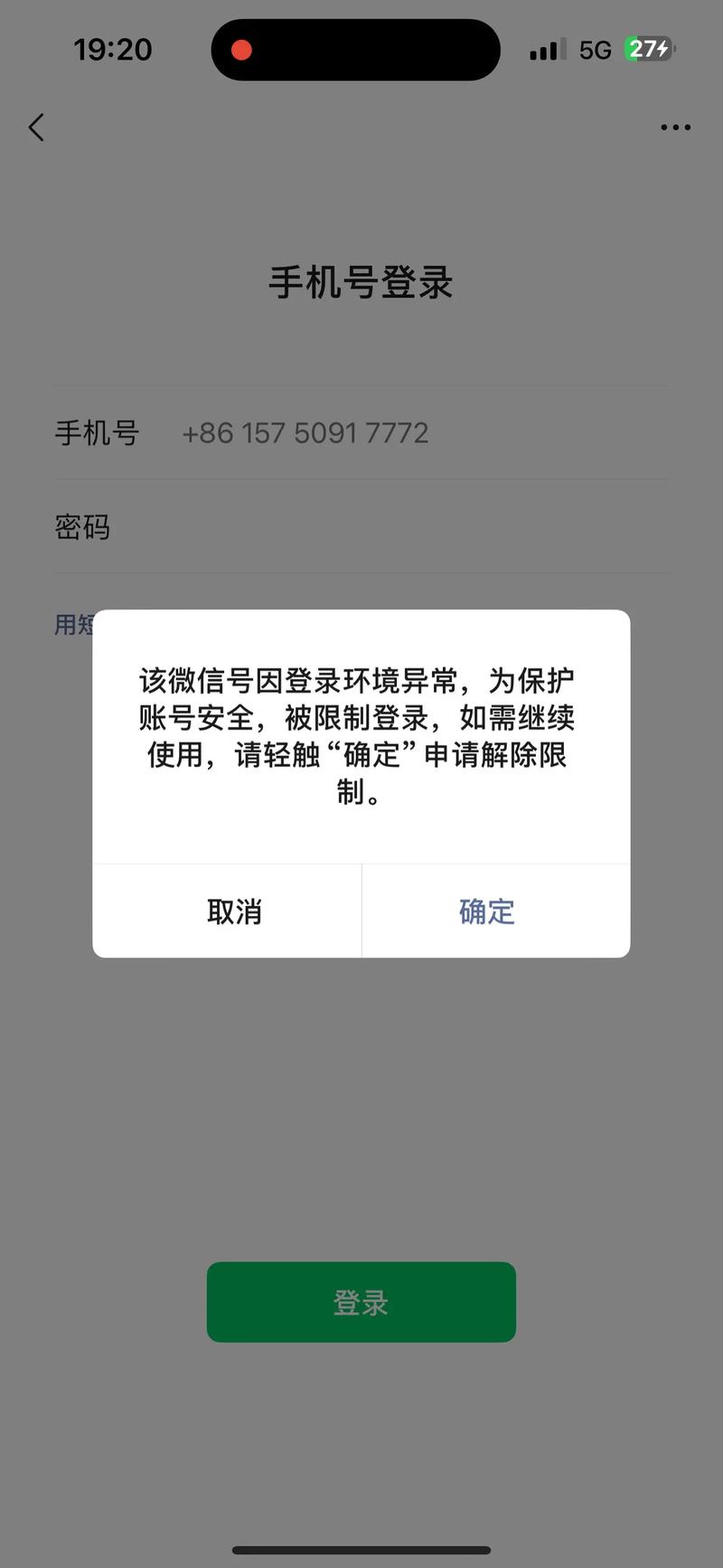Tap the green 登录 button
This screenshot has height=1568, width=723.
361,1302
